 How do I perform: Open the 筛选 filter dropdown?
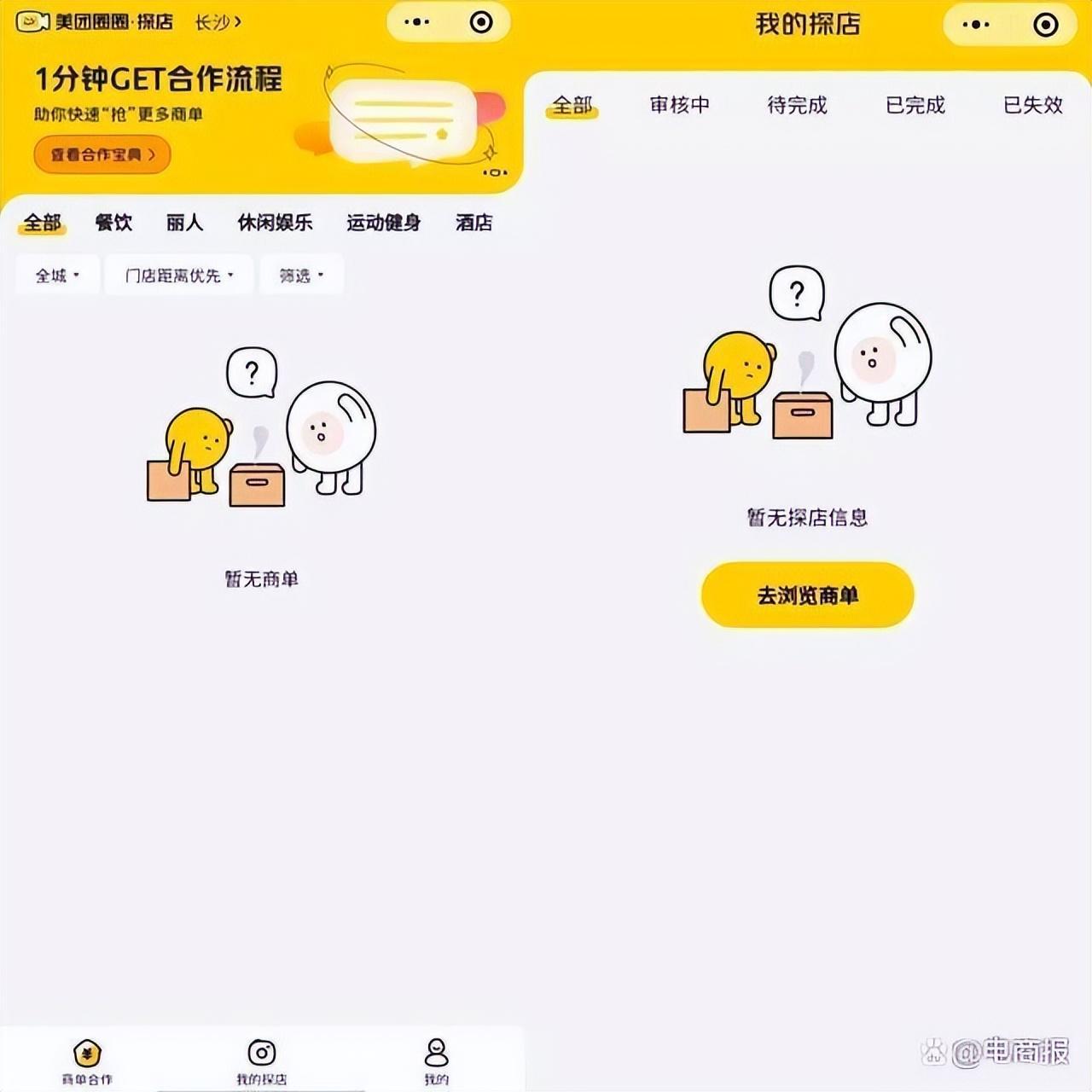301,275
